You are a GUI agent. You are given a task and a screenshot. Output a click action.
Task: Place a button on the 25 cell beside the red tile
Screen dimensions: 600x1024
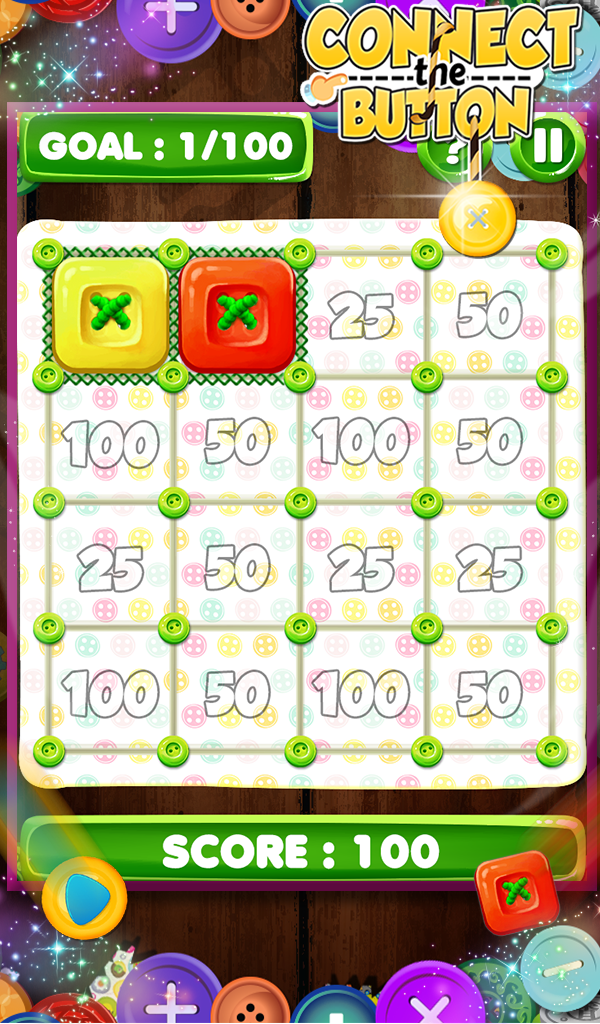click(x=362, y=316)
